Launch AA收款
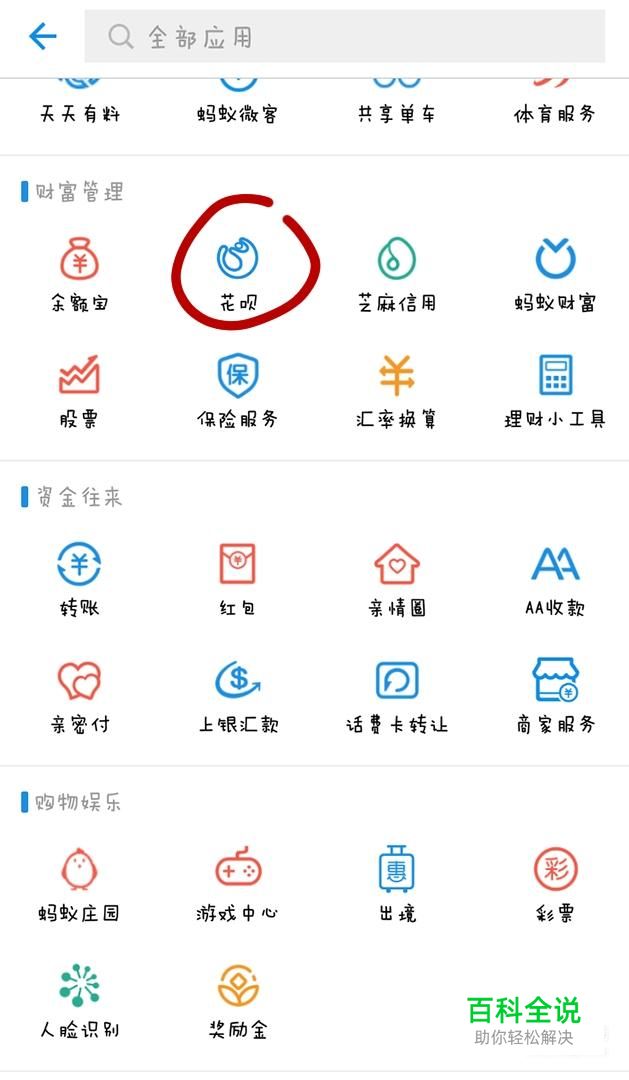The height and width of the screenshot is (1080, 629). 555,579
